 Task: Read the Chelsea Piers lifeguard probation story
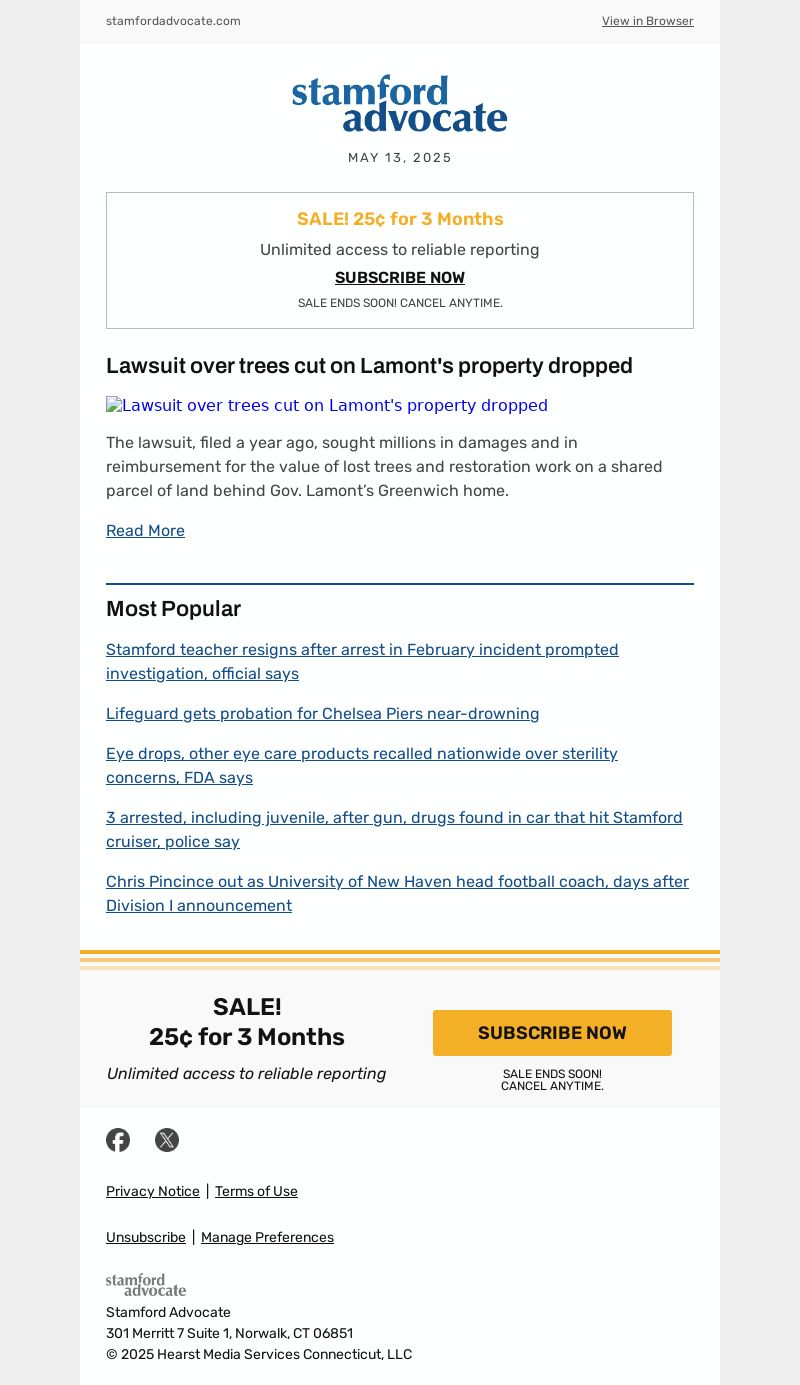click(x=323, y=714)
